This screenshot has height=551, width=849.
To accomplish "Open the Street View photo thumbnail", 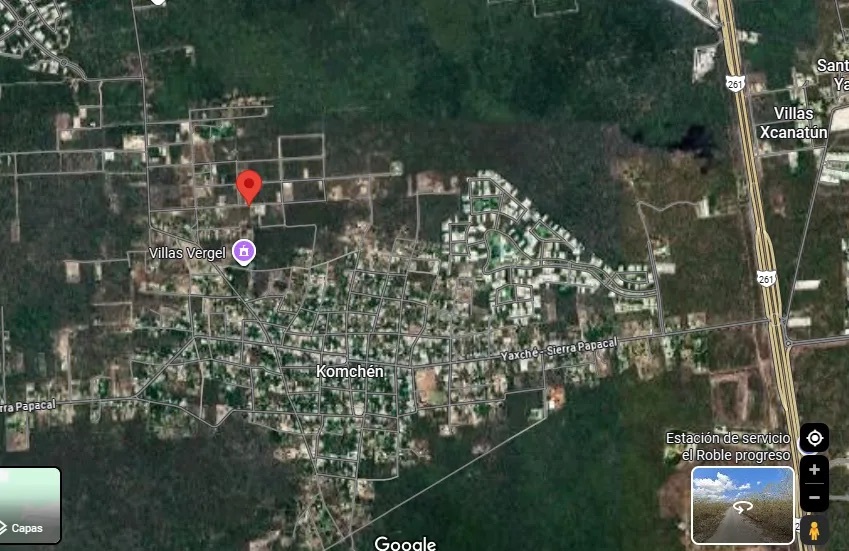I will (x=742, y=505).
